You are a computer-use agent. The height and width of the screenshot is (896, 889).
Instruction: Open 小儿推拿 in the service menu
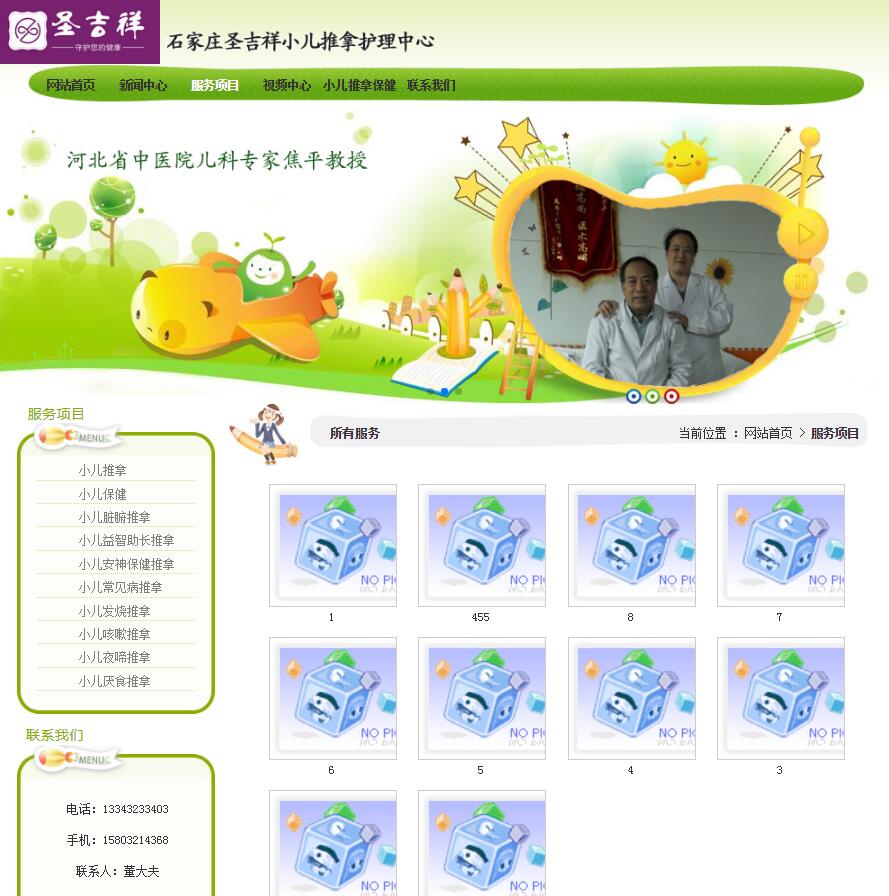tap(103, 470)
